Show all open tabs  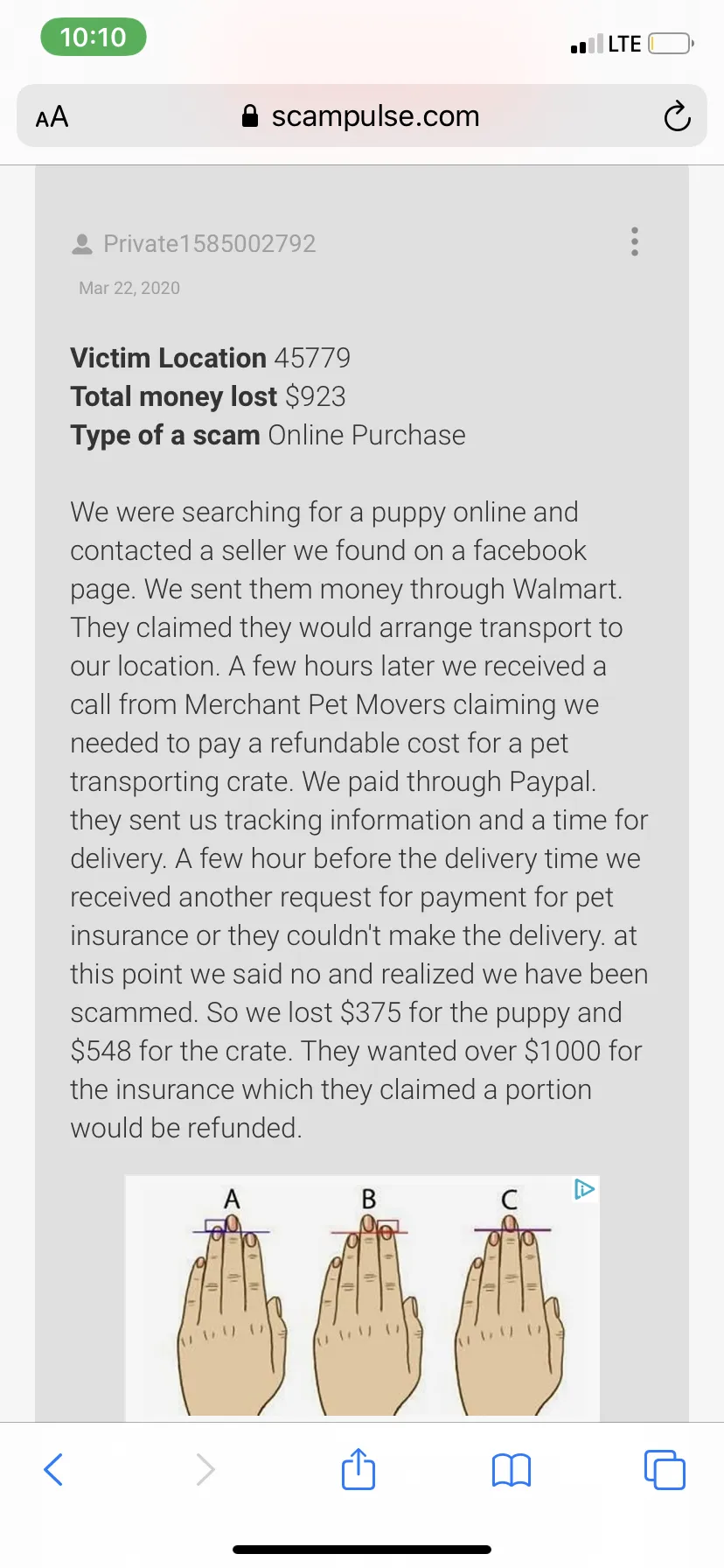click(665, 1469)
